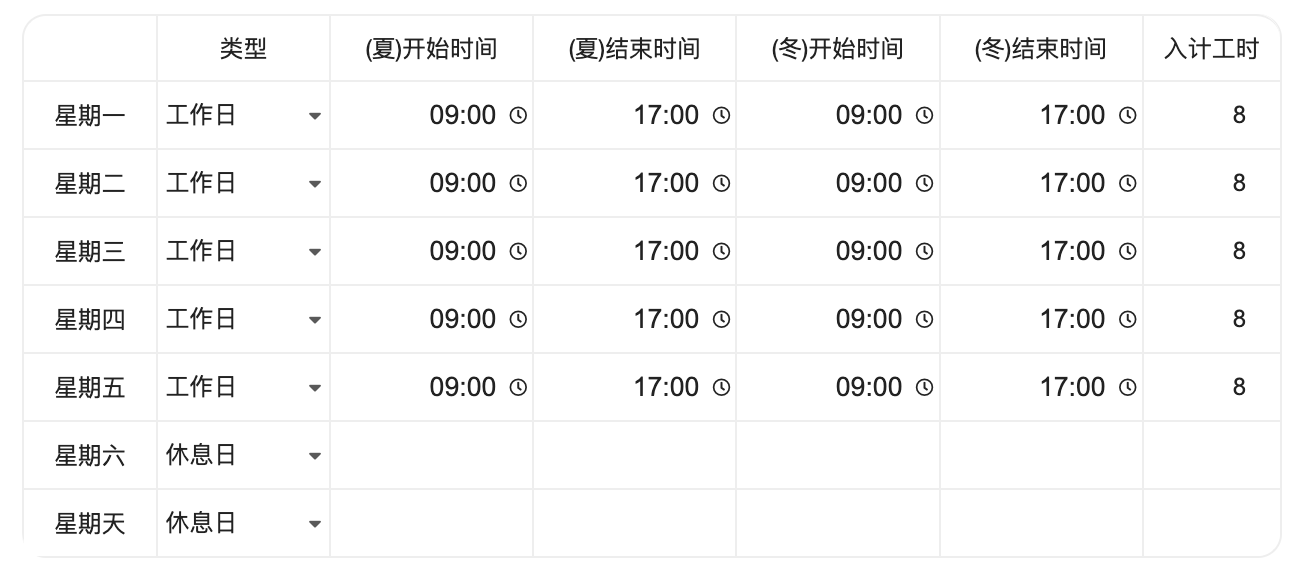
Task: Edit 星期五 (夏)开始时间 09:00 field
Action: point(463,388)
